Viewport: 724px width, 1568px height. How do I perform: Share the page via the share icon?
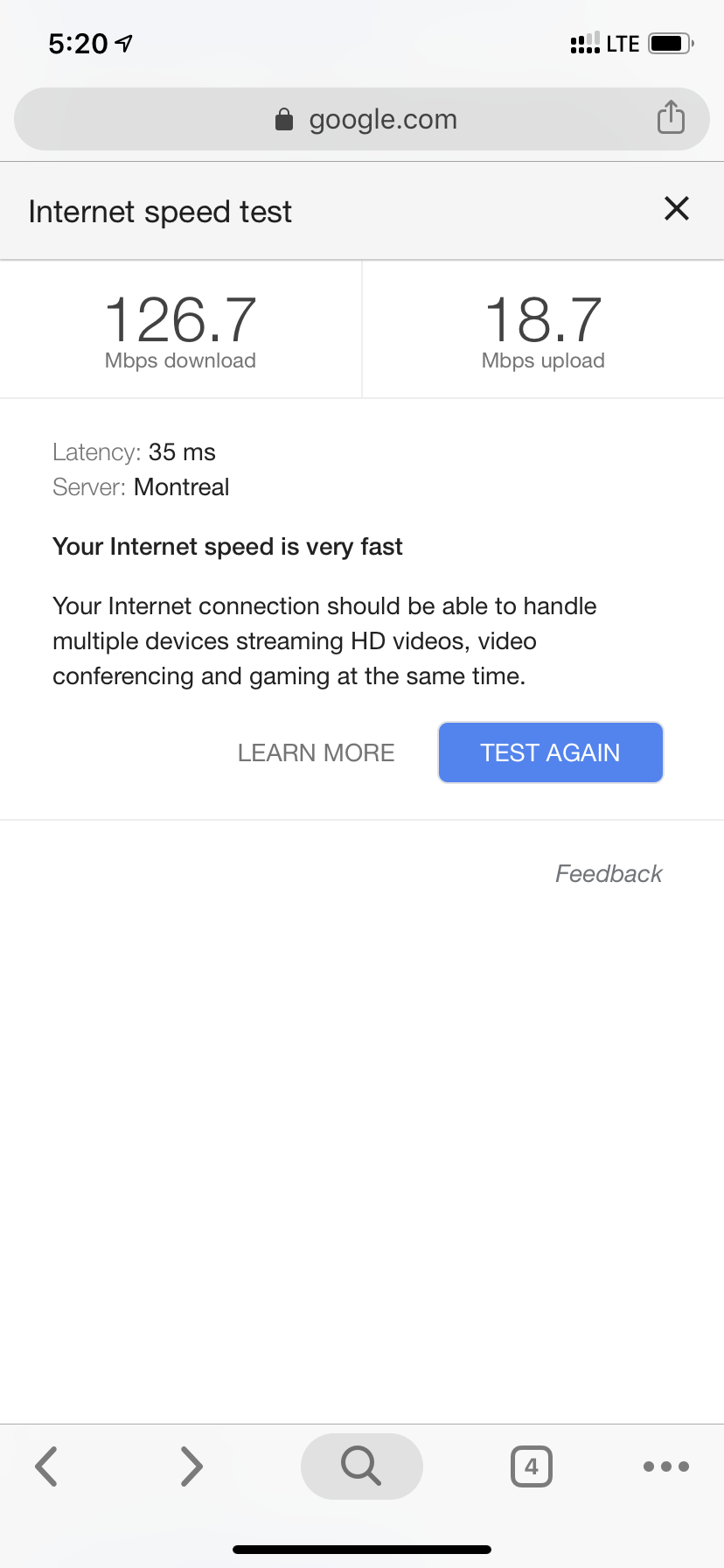[671, 117]
